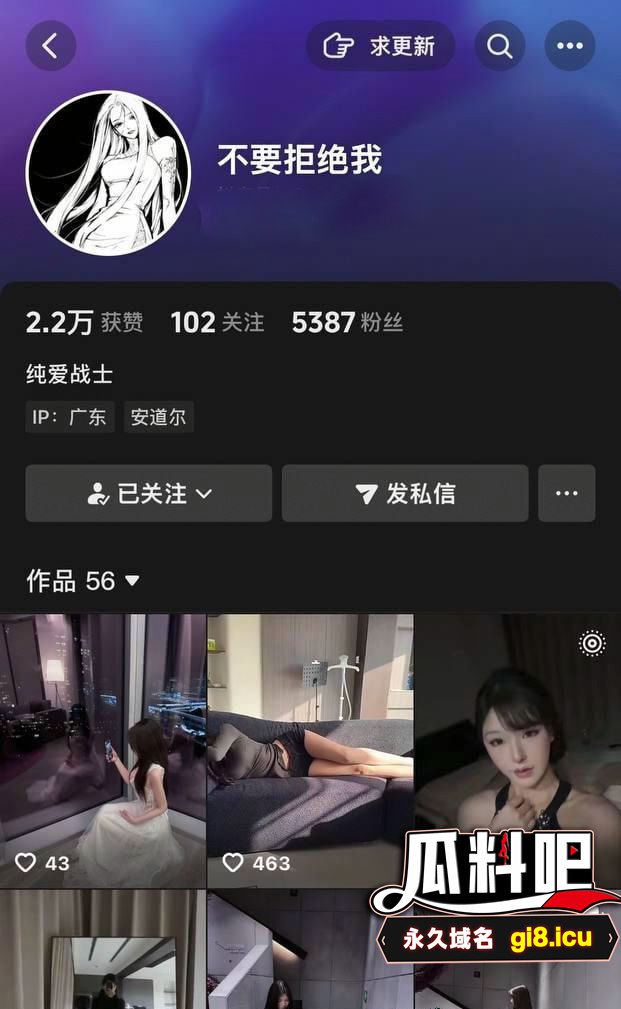Open the post with 463 likes
Screen dimensions: 621x1009
(x=310, y=750)
